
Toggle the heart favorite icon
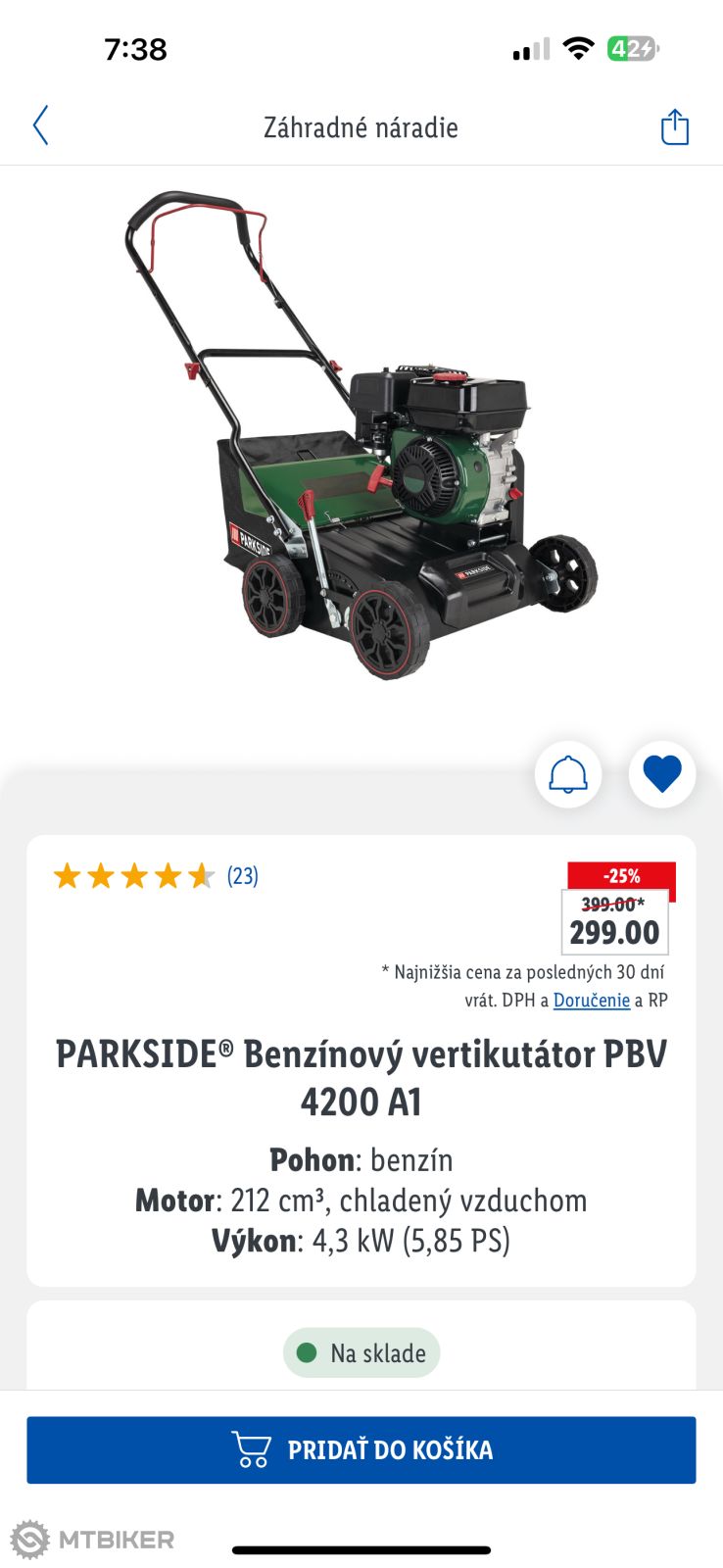pyautogui.click(x=662, y=774)
